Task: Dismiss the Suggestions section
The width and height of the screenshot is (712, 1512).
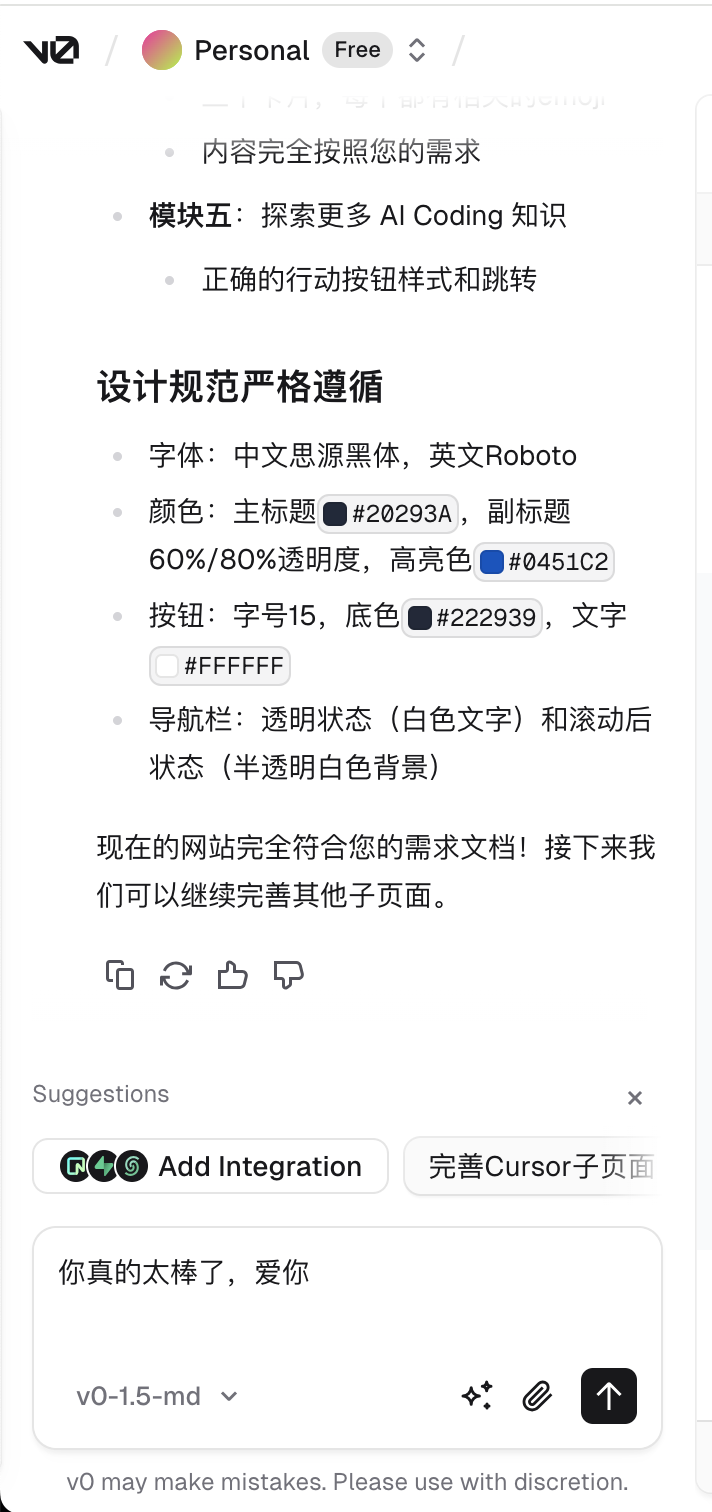Action: (634, 1098)
